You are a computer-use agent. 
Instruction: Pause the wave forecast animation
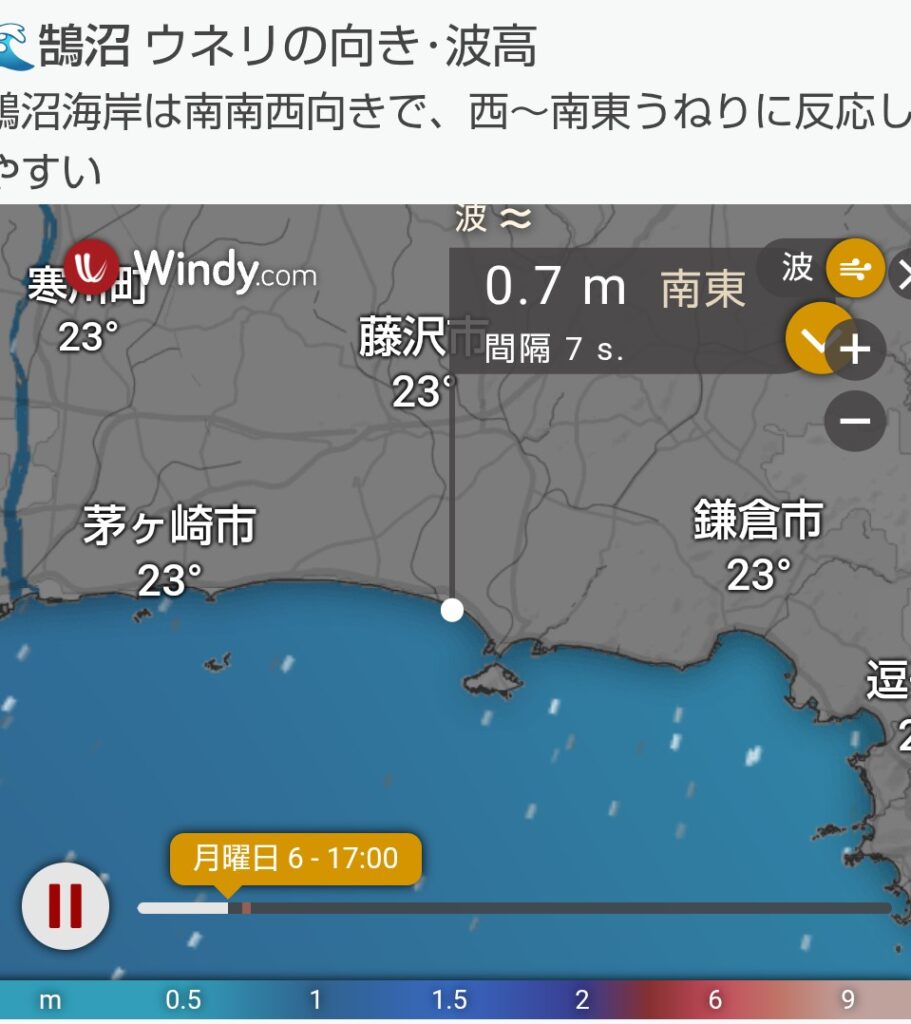click(x=65, y=906)
